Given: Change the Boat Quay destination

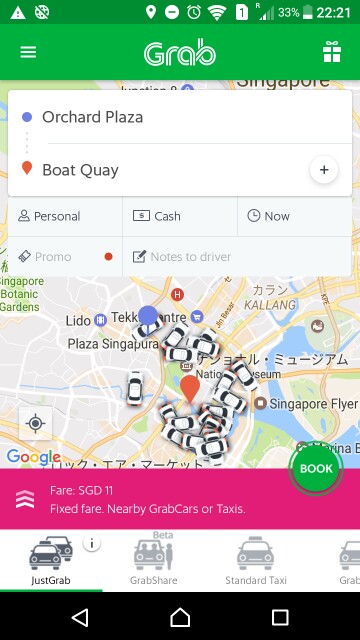Looking at the screenshot, I should tap(159, 170).
